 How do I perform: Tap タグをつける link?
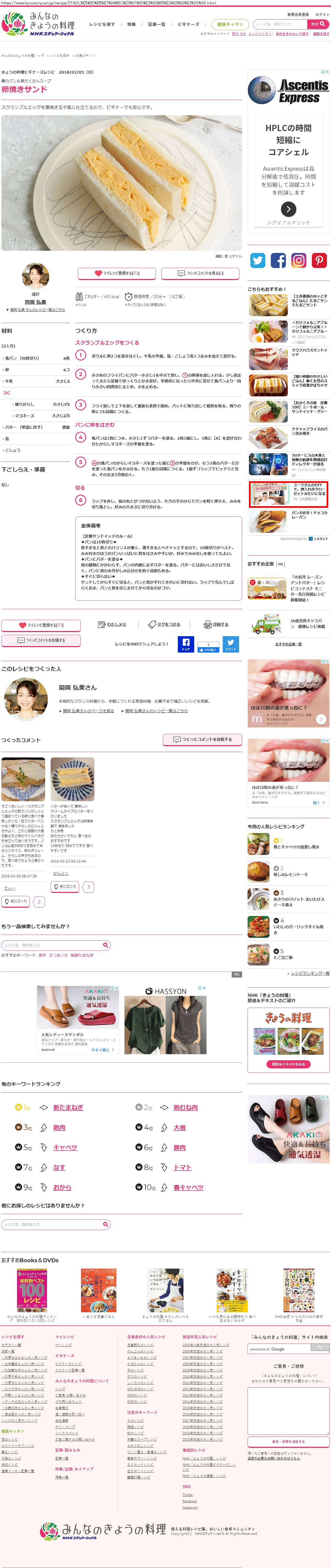(x=164, y=624)
